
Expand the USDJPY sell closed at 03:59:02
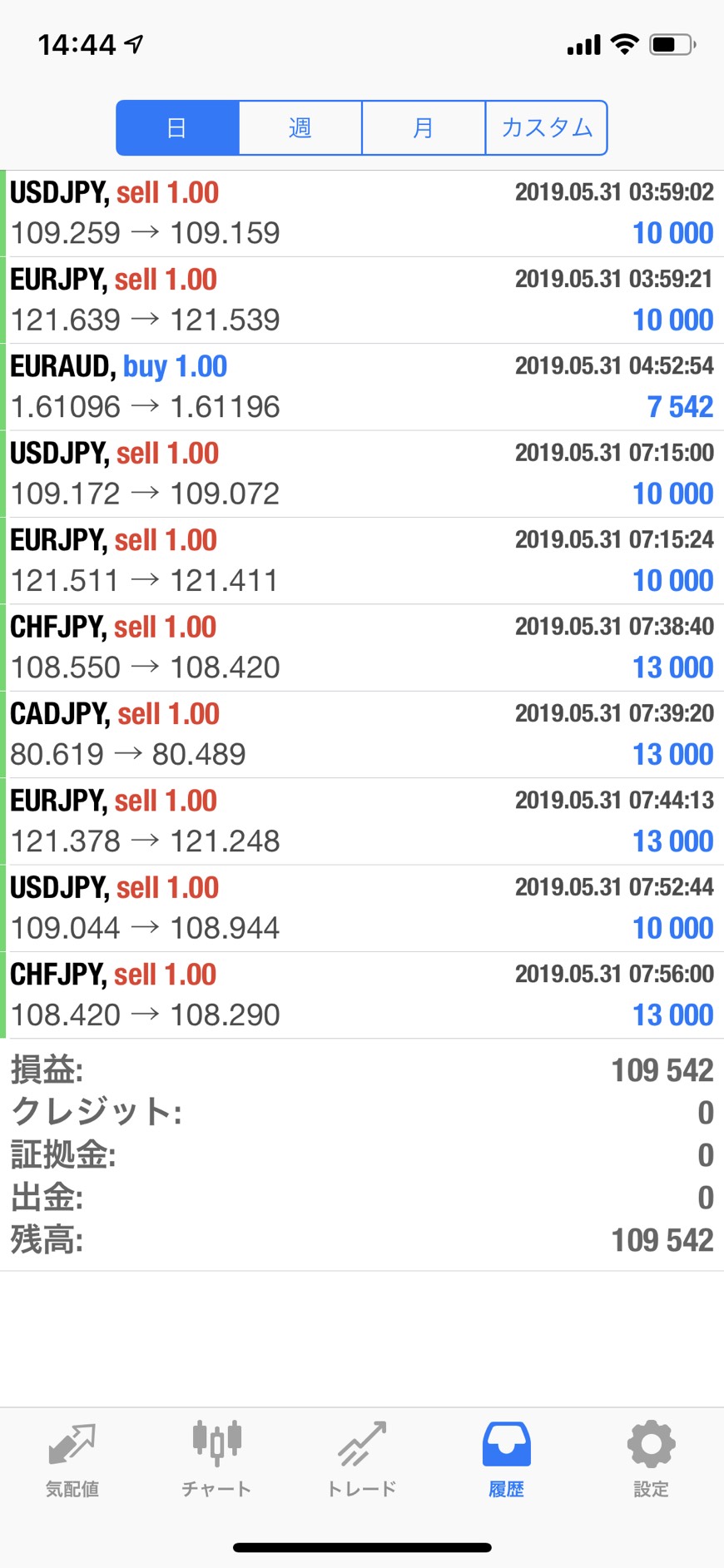click(362, 213)
